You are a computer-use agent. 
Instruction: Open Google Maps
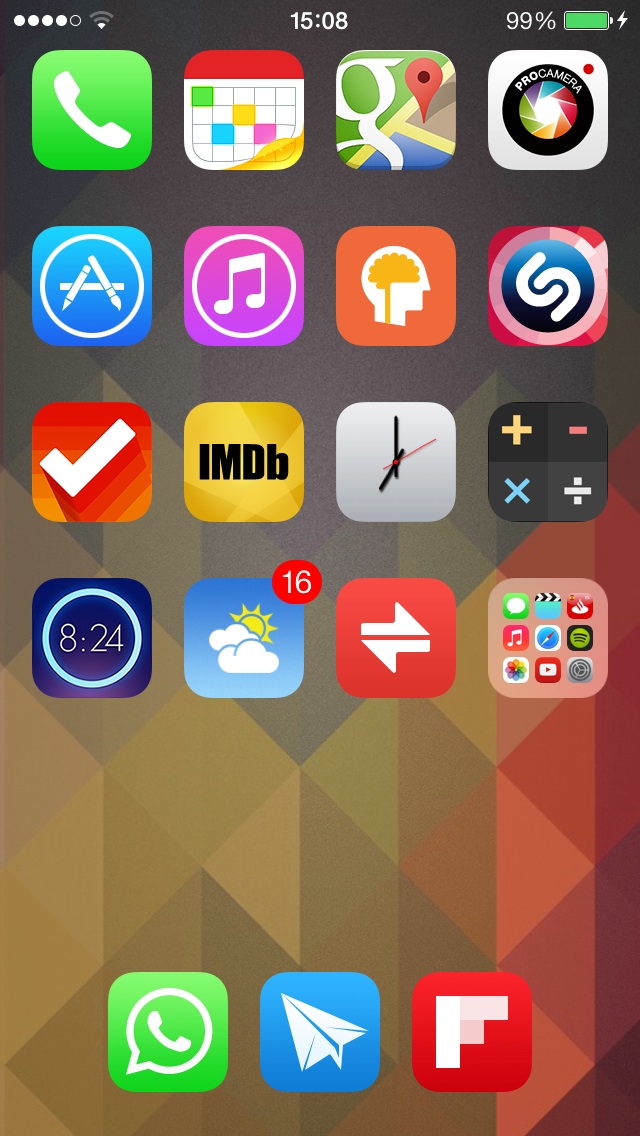tap(396, 110)
